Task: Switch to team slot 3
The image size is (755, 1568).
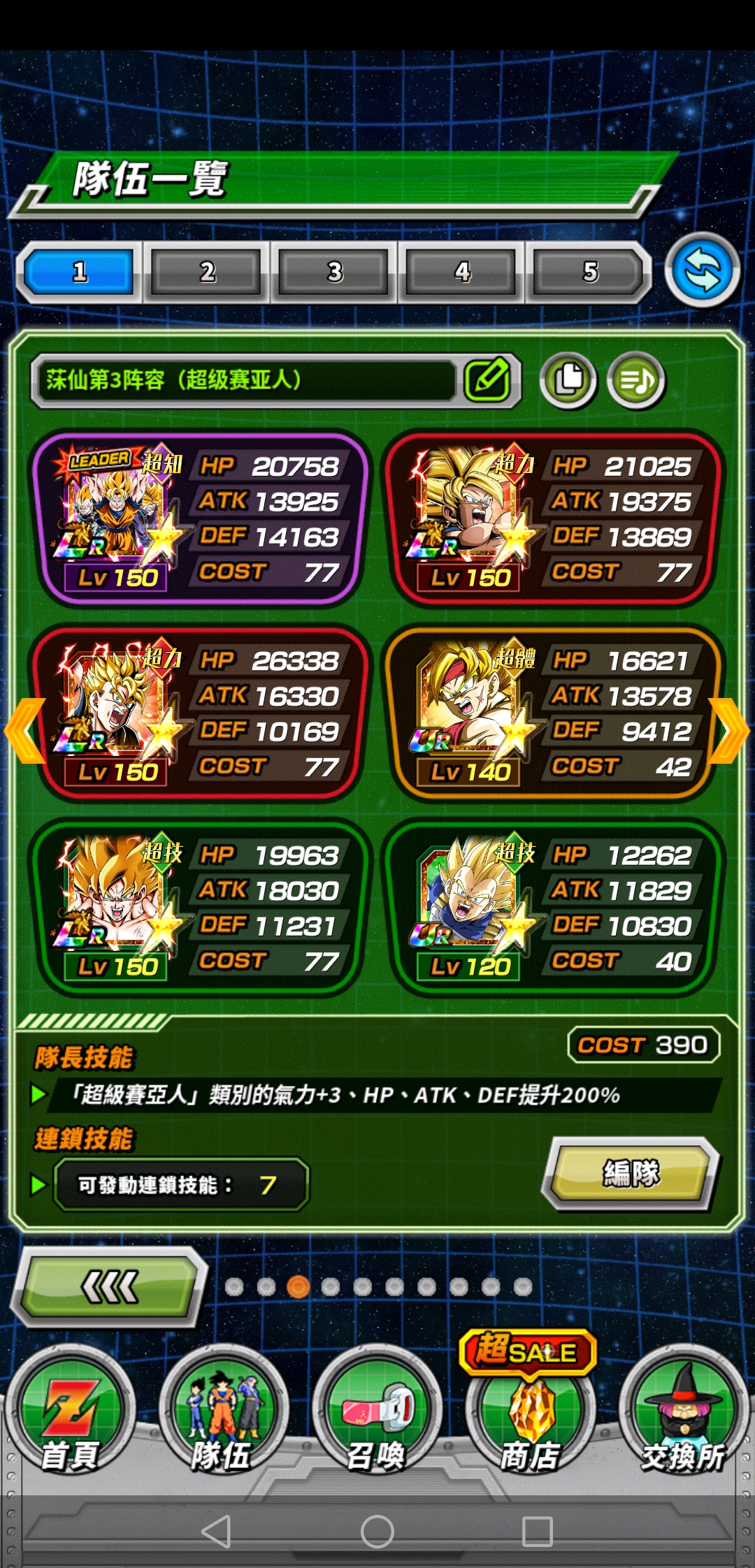Action: (x=334, y=272)
